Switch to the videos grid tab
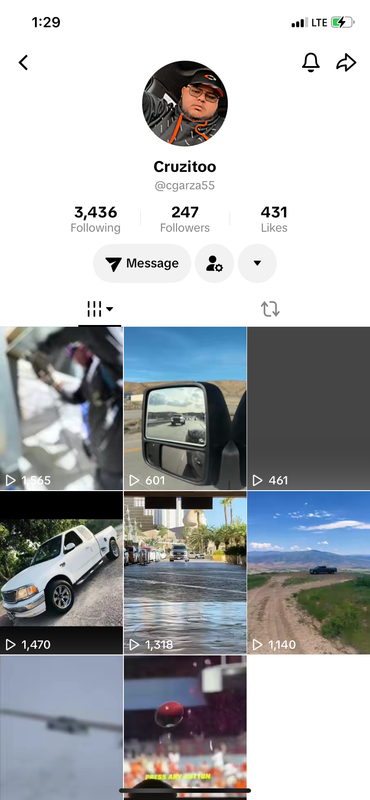The height and width of the screenshot is (800, 370). [100, 309]
